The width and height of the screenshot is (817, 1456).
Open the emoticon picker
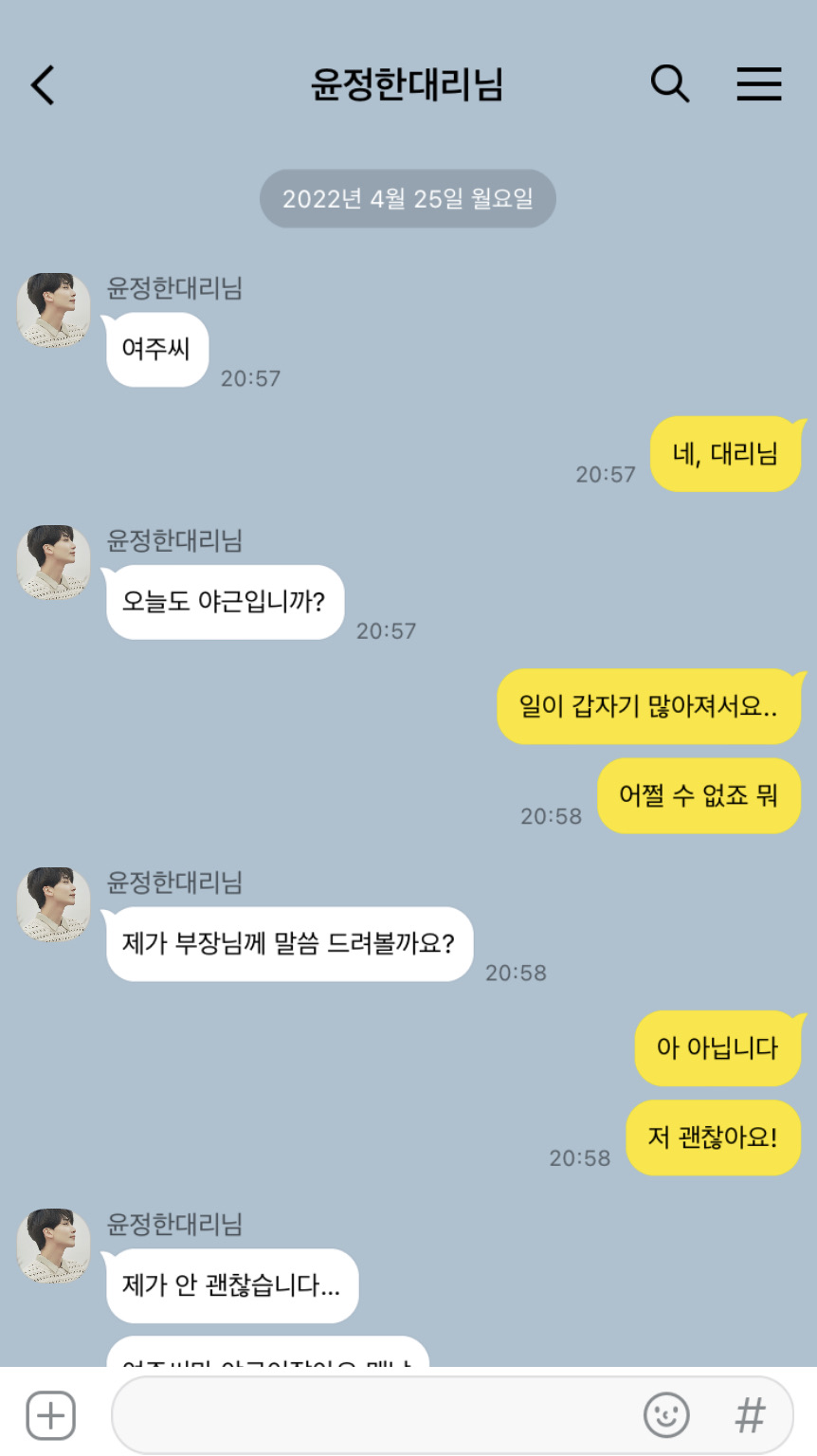click(x=666, y=1415)
